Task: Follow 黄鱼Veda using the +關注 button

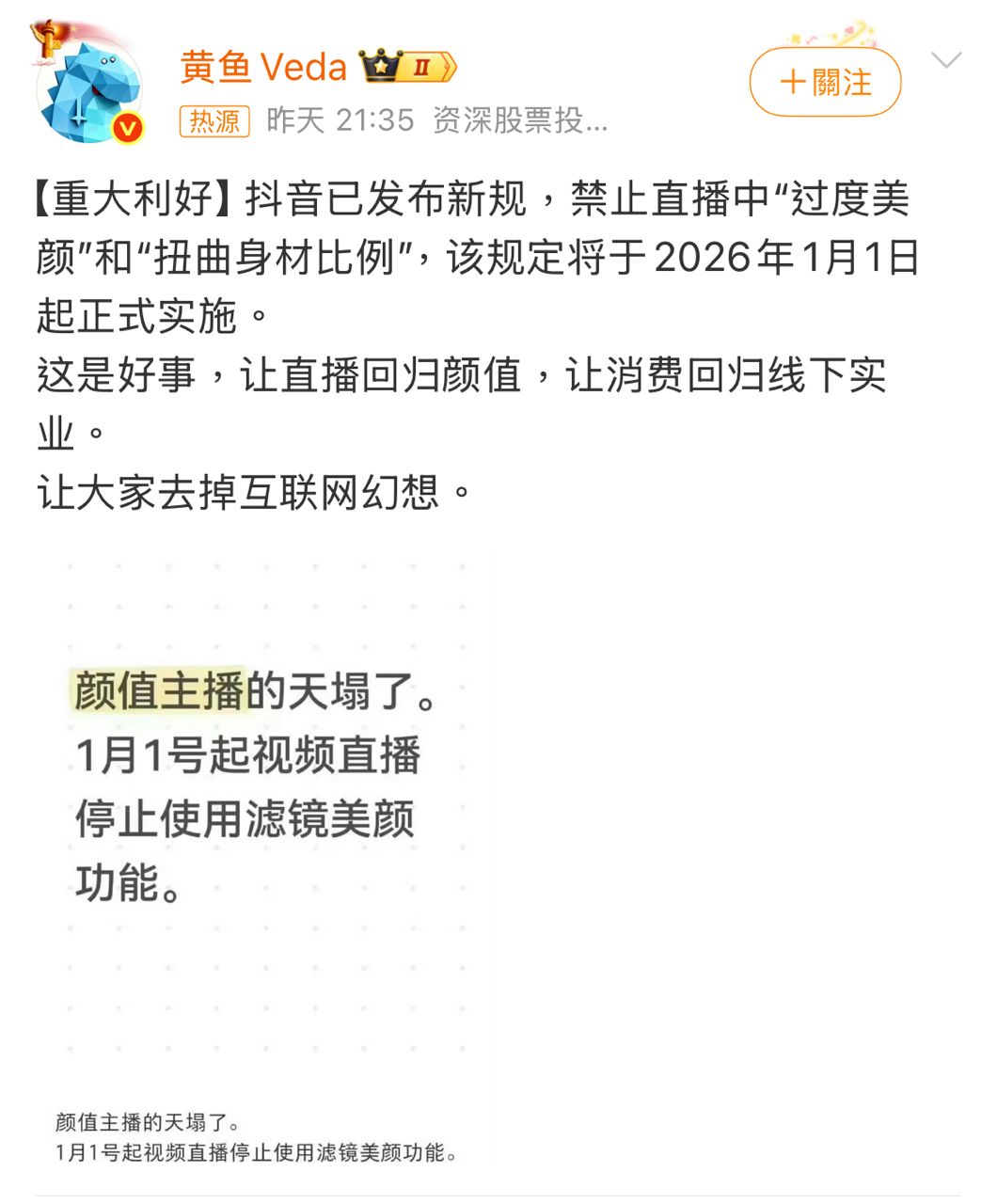Action: [824, 82]
